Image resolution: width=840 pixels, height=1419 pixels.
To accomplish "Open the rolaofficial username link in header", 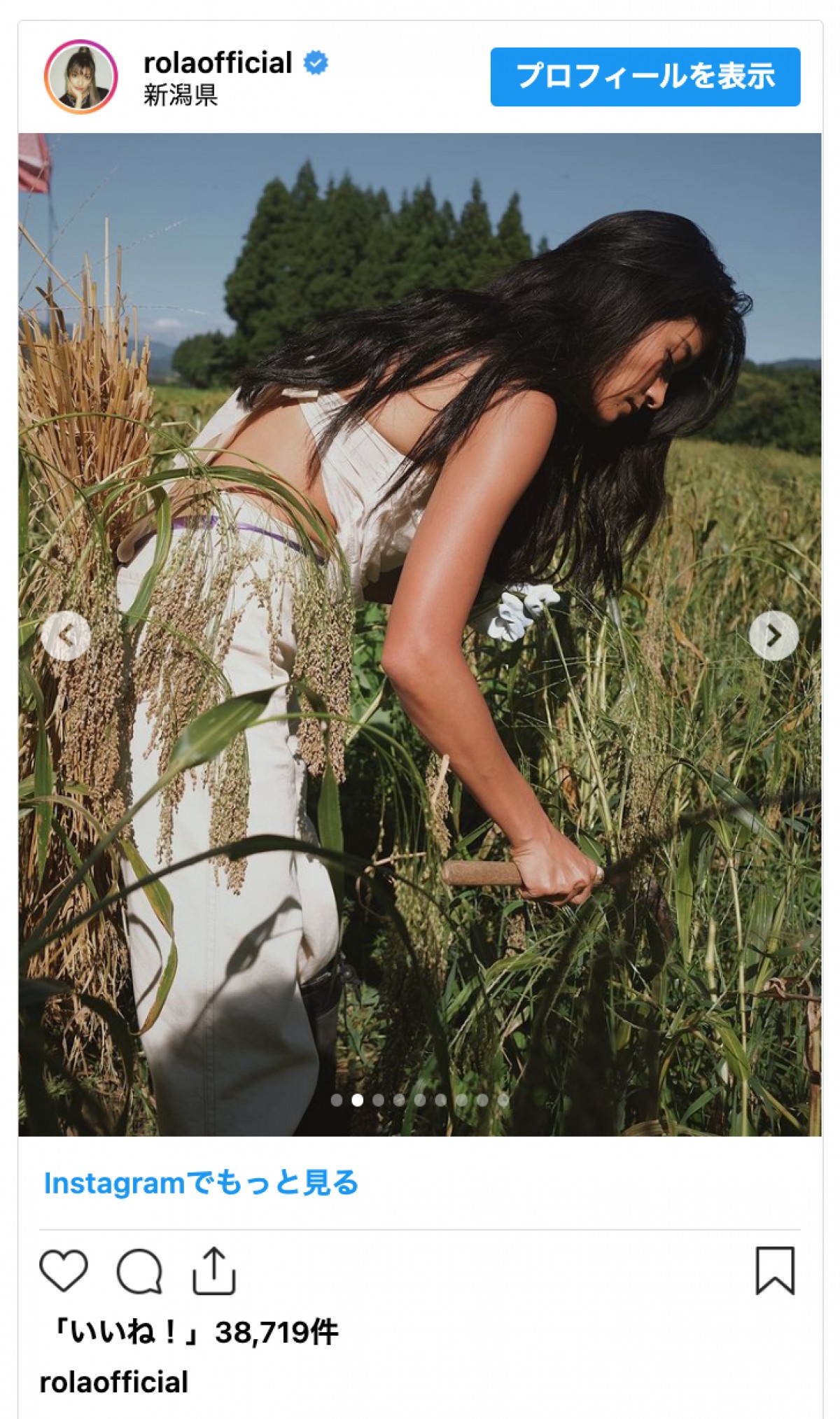I will click(217, 63).
